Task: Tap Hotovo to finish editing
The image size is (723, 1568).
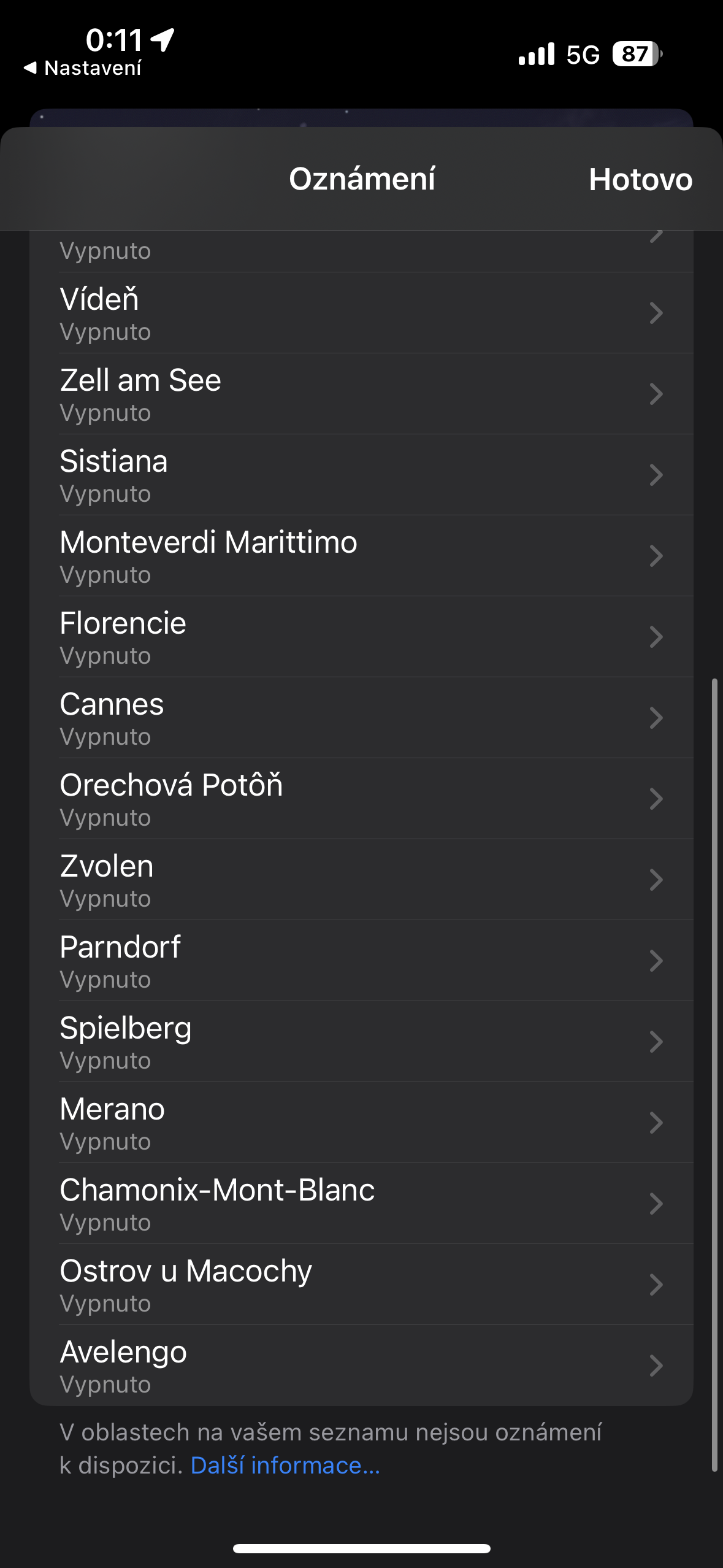Action: click(x=640, y=180)
